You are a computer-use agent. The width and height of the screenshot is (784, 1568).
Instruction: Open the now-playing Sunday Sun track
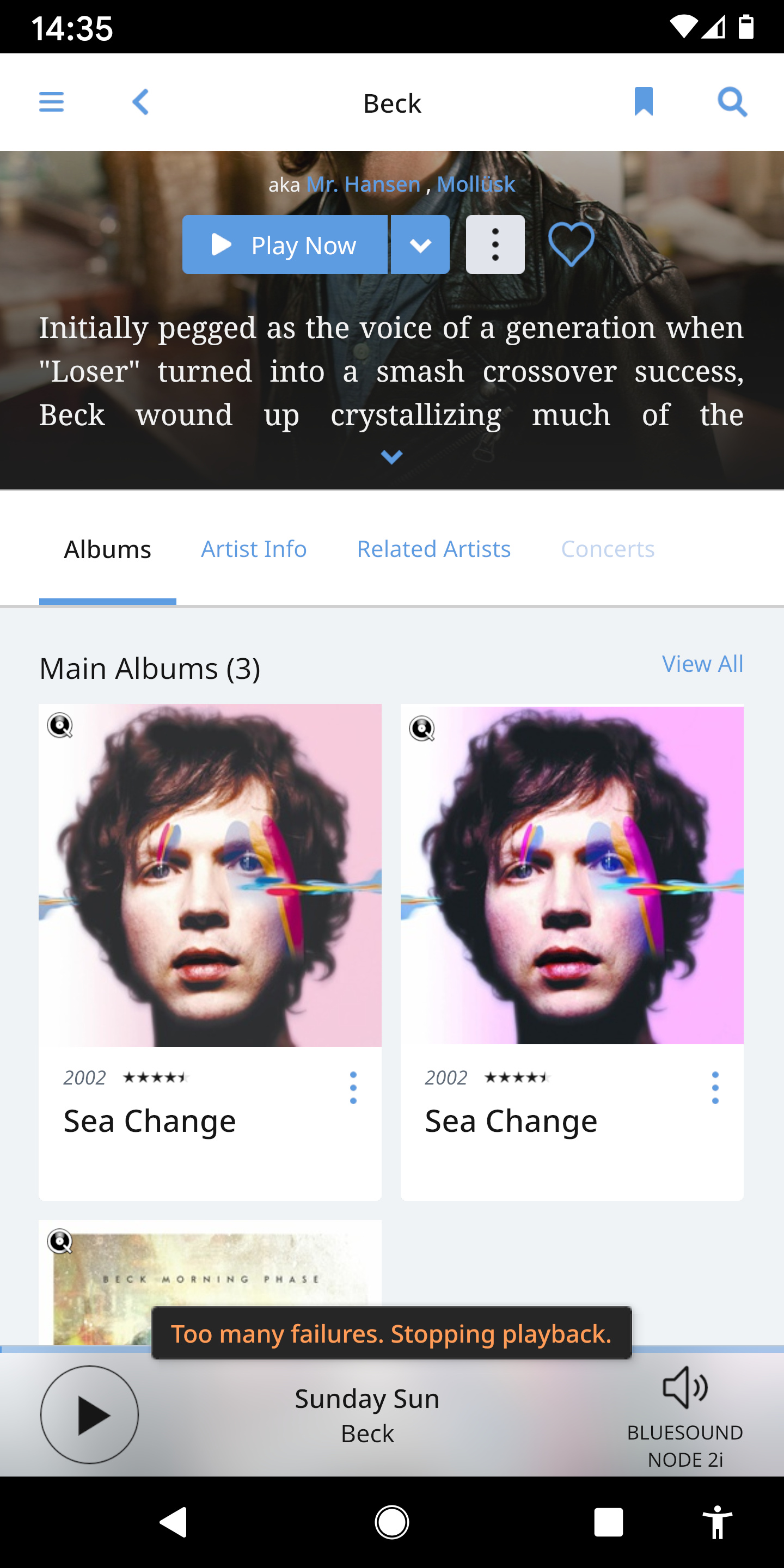pyautogui.click(x=367, y=1415)
